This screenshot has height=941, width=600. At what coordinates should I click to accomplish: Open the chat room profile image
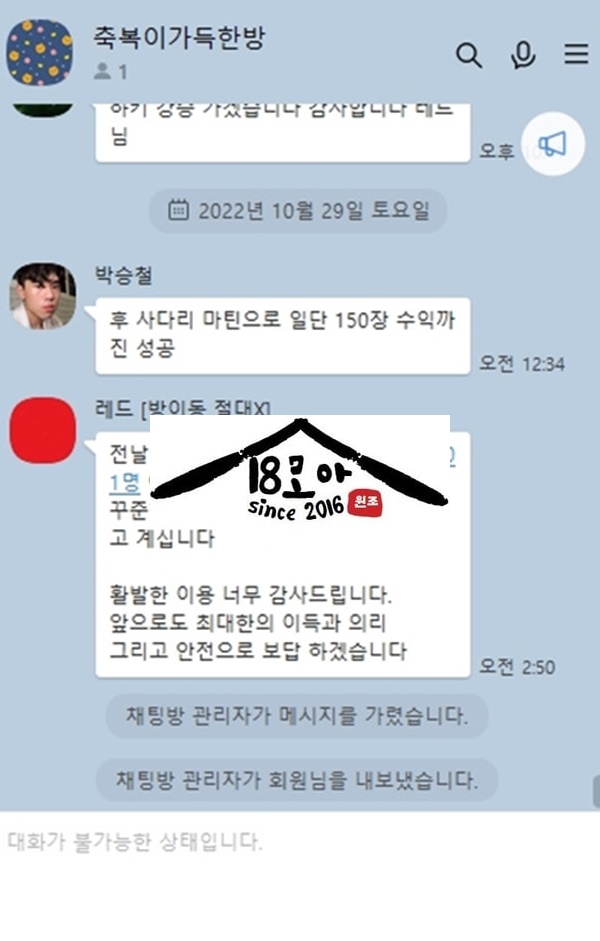pos(38,53)
